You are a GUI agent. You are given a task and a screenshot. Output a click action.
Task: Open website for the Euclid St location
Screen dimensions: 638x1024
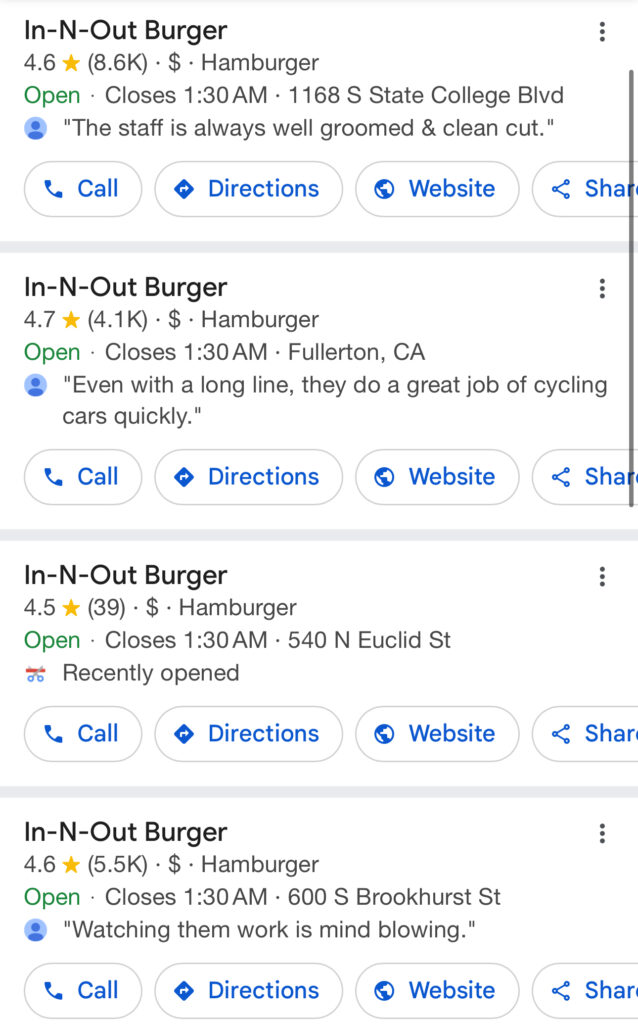click(437, 733)
